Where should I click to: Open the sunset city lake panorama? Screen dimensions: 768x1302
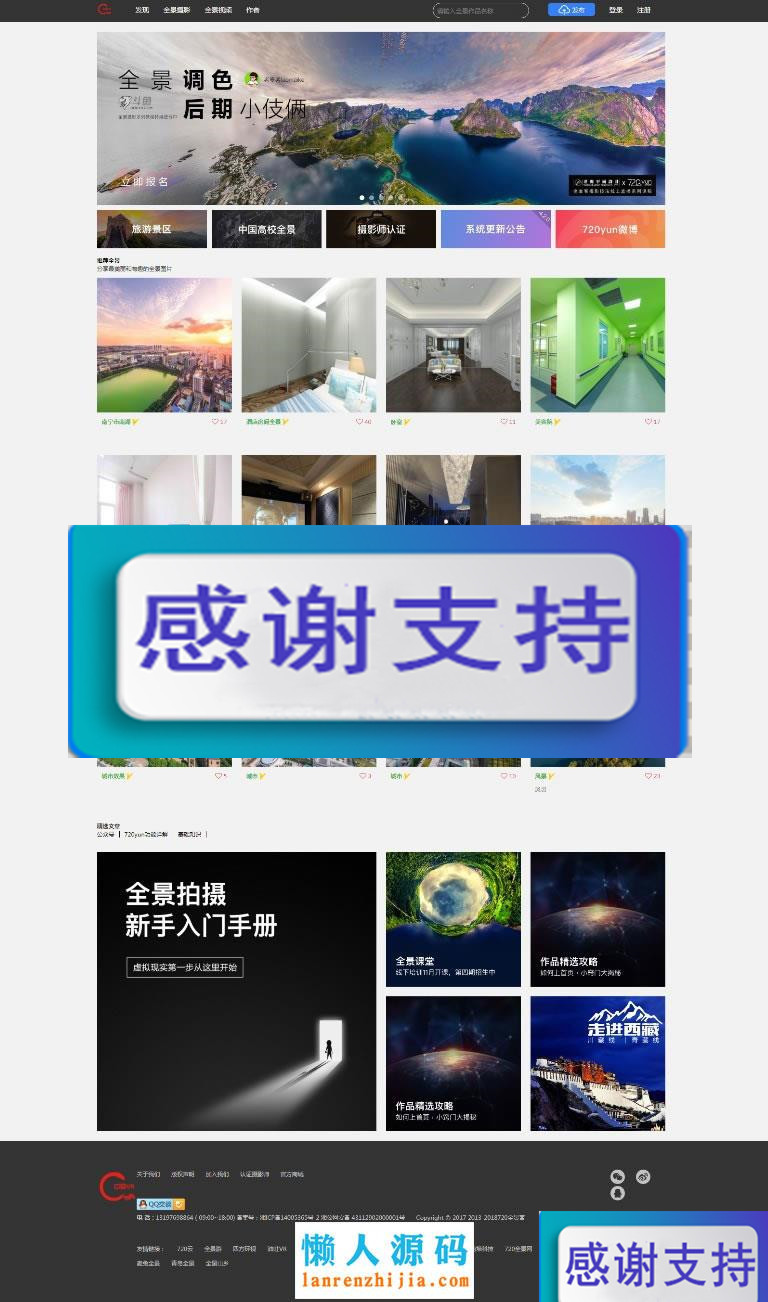(x=164, y=345)
